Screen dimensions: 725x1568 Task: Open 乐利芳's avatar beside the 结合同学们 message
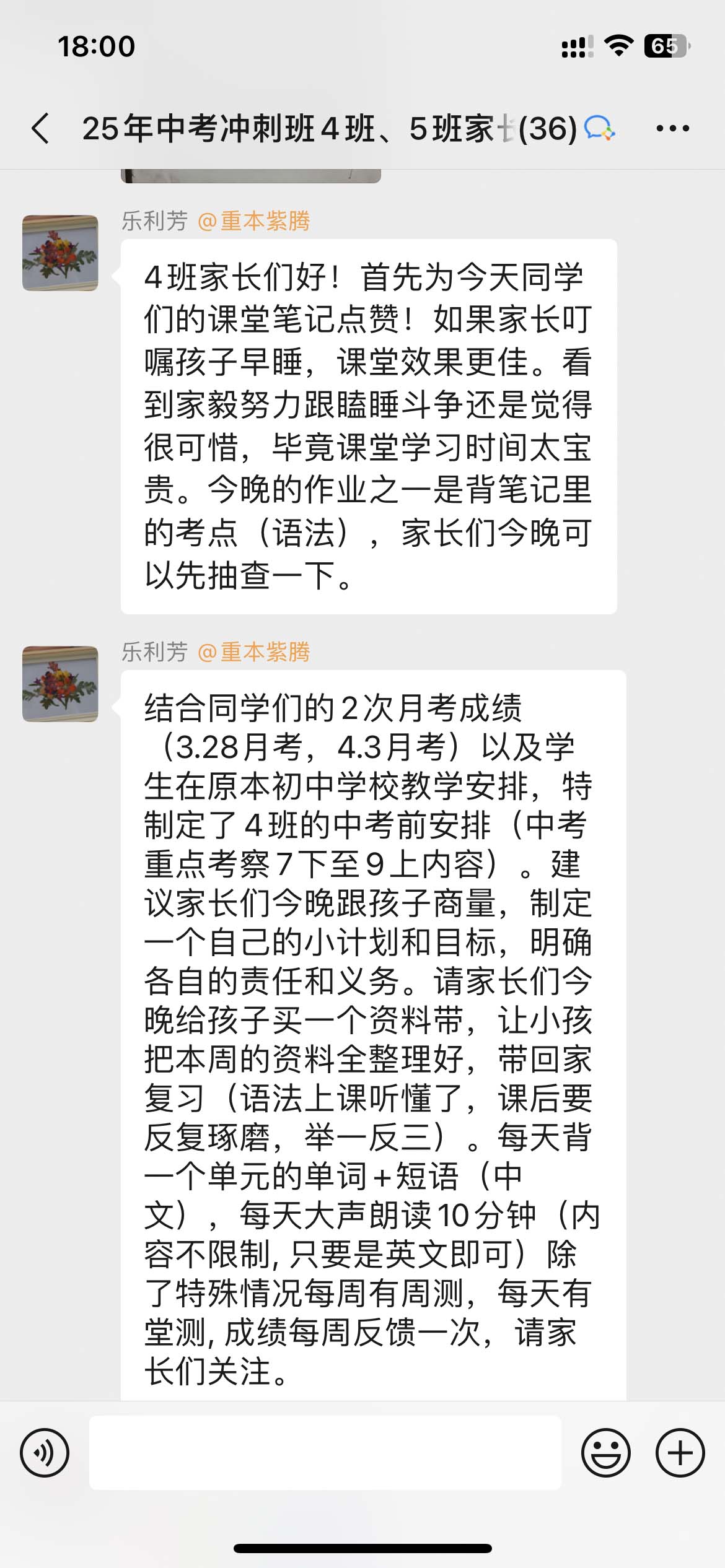(x=60, y=684)
